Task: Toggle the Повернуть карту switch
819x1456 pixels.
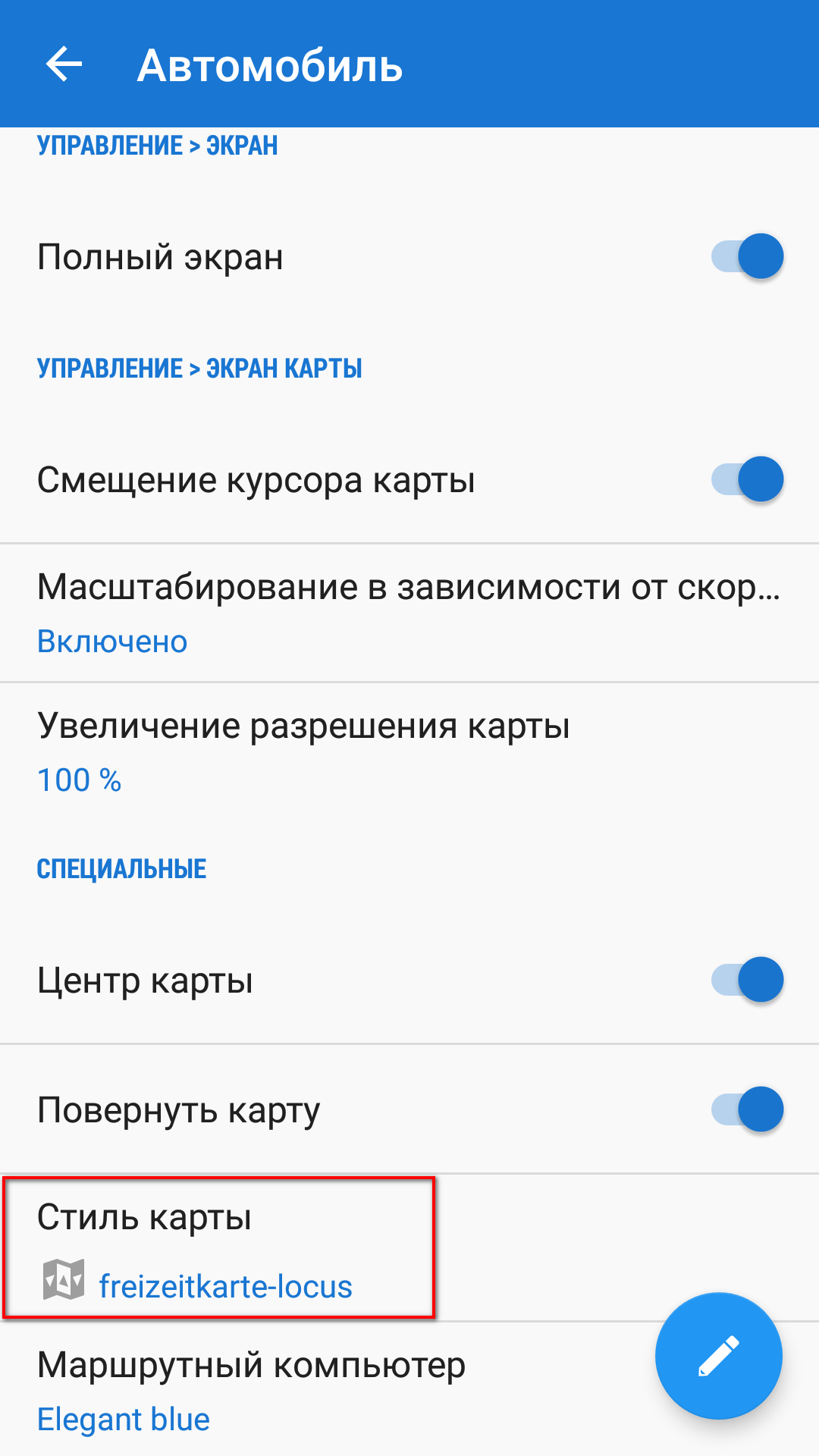Action: coord(747,1109)
